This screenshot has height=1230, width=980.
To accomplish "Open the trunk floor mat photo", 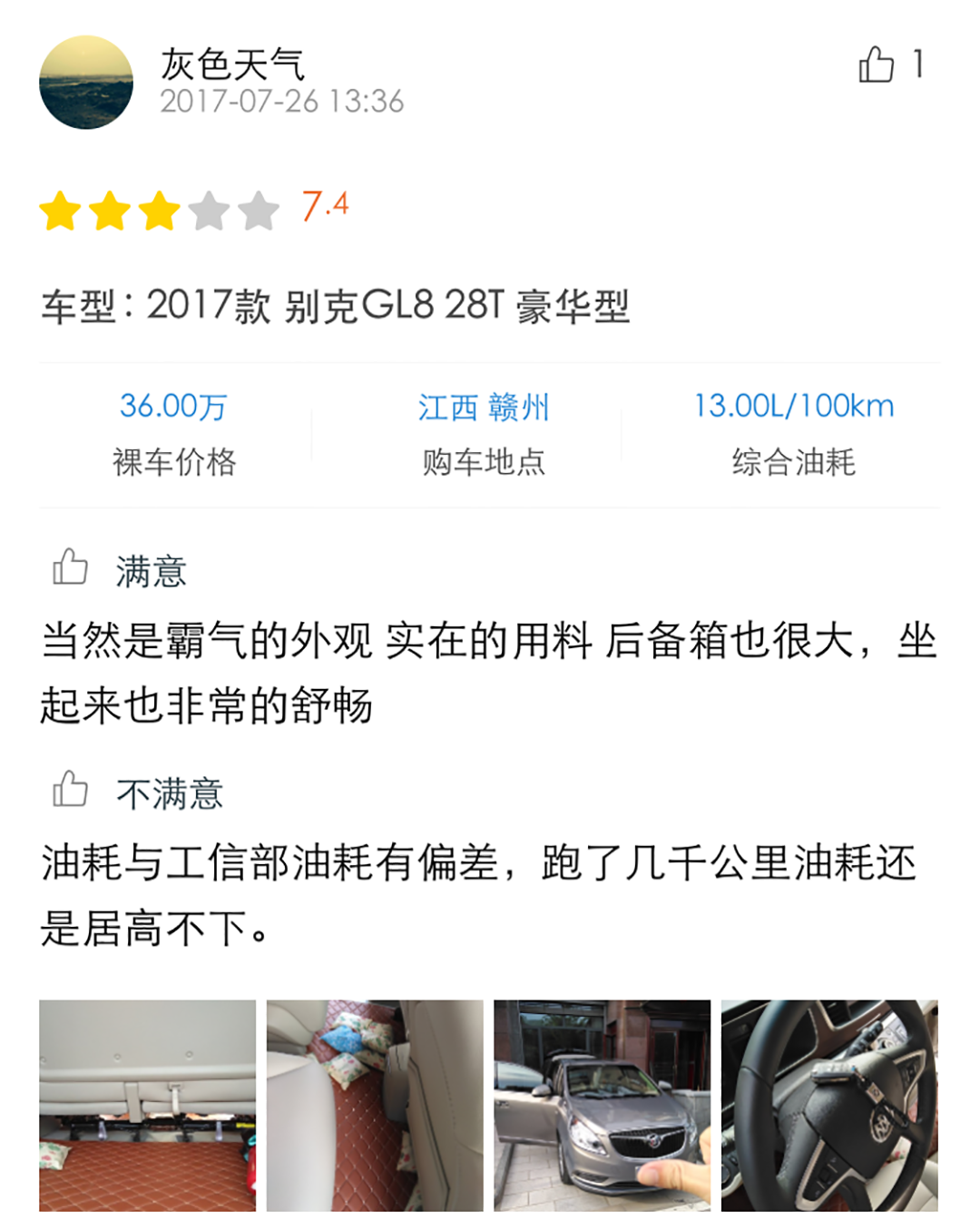I will (x=147, y=1106).
